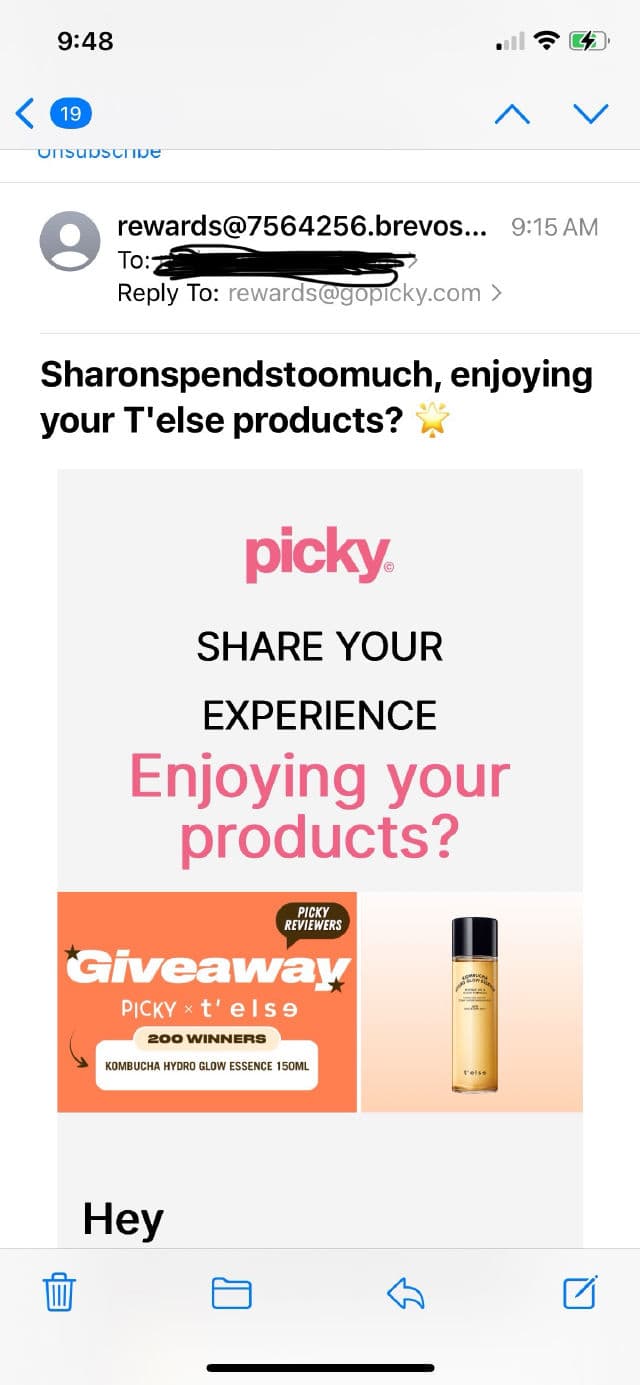
Task: Open the Picky x t'else giveaway banner
Action: [207, 1001]
